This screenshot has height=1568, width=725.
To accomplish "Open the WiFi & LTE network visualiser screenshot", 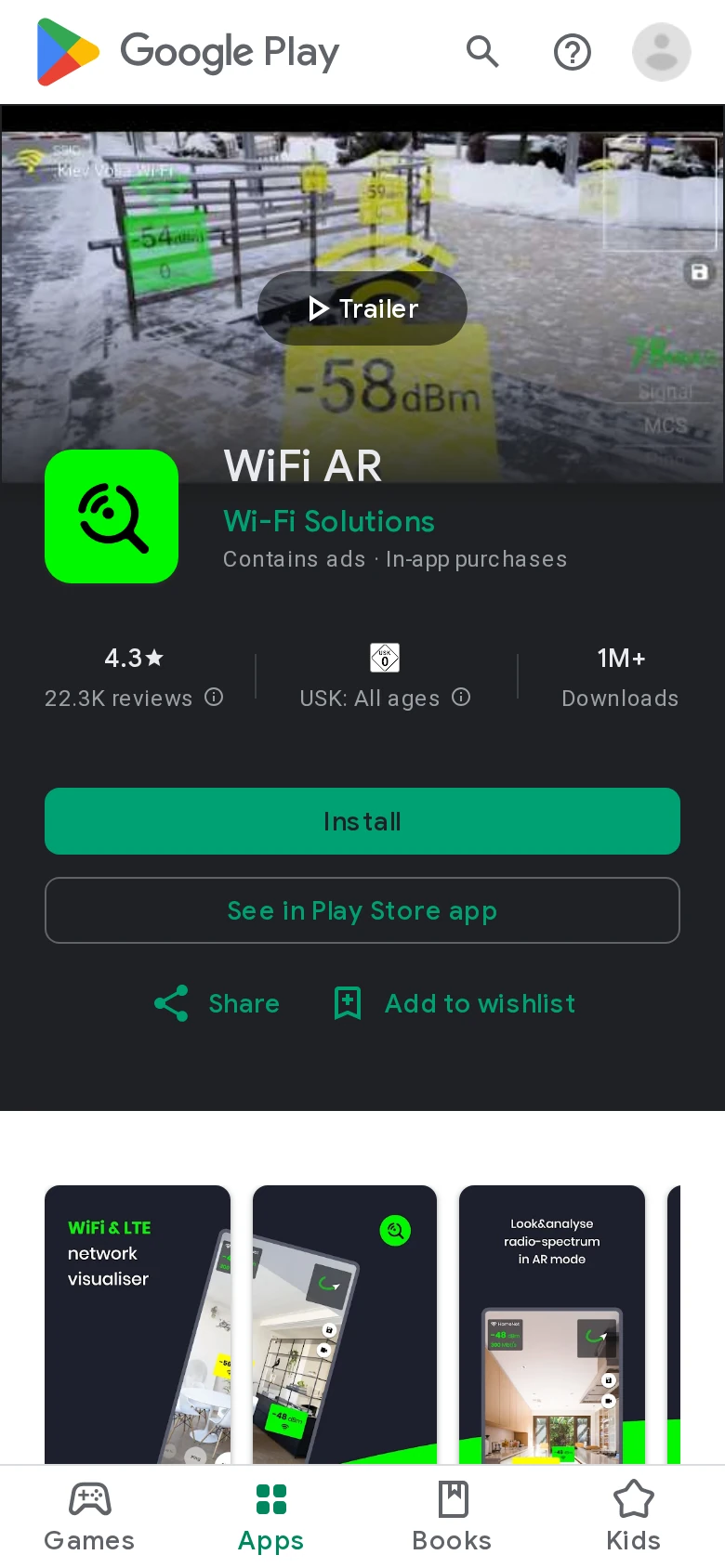I will click(x=138, y=1325).
